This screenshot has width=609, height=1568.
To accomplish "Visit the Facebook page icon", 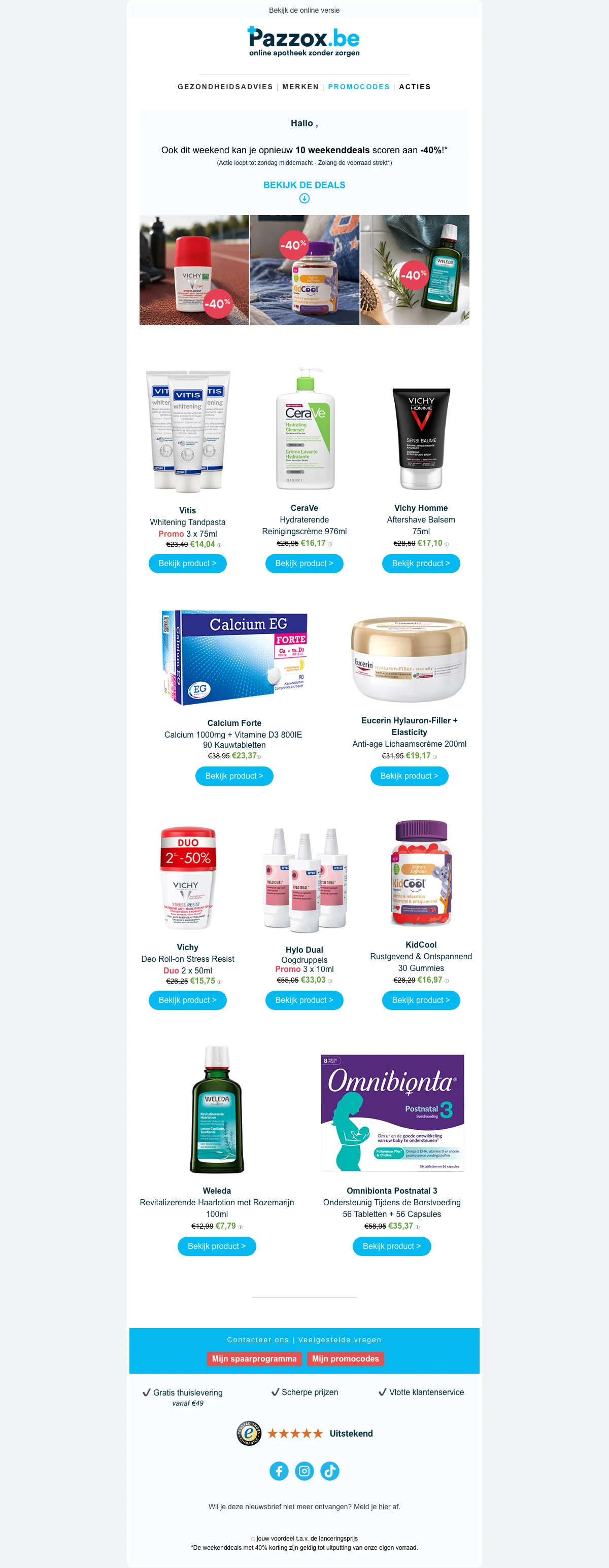I will [x=279, y=1471].
